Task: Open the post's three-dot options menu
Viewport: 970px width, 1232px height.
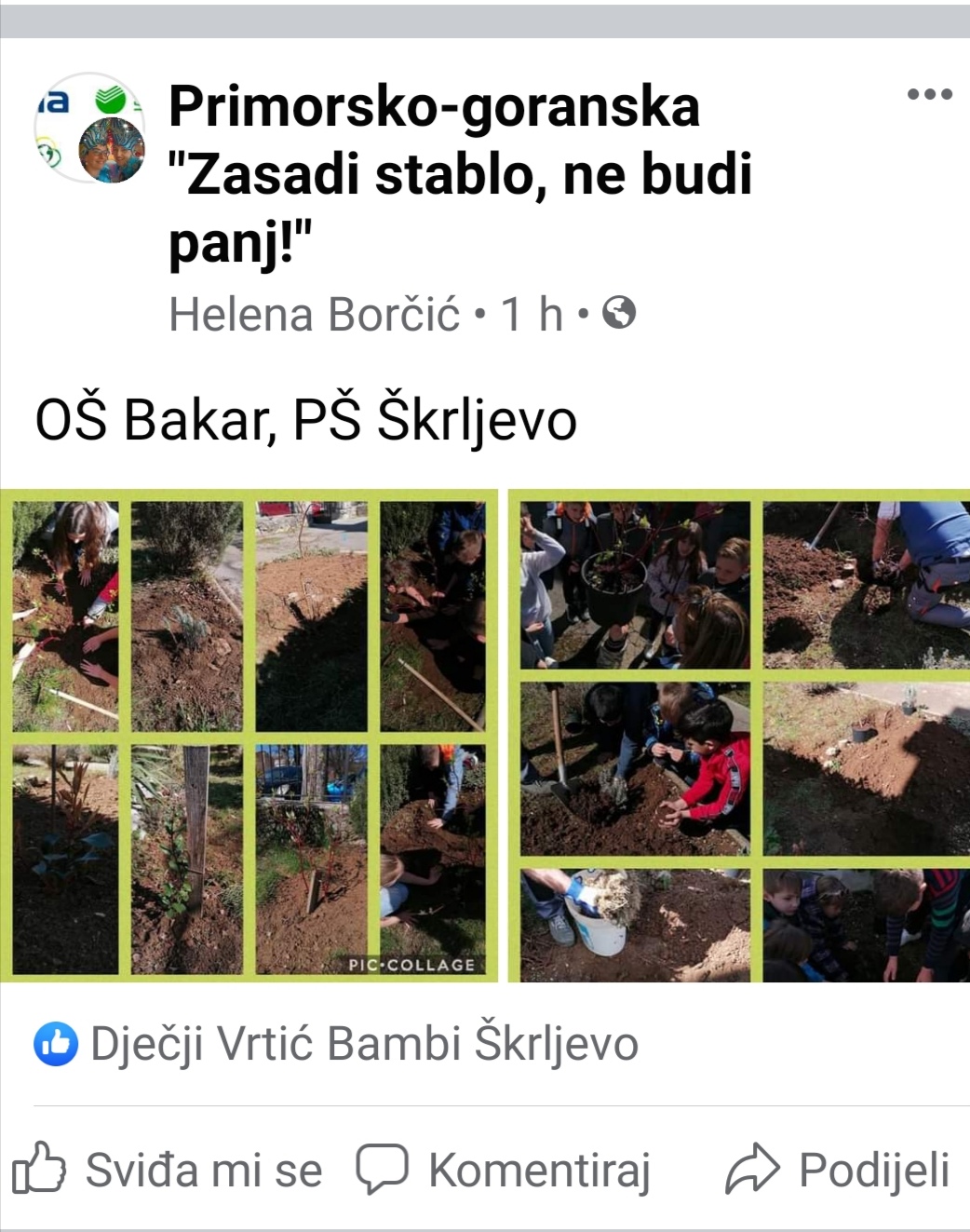Action: [x=929, y=94]
